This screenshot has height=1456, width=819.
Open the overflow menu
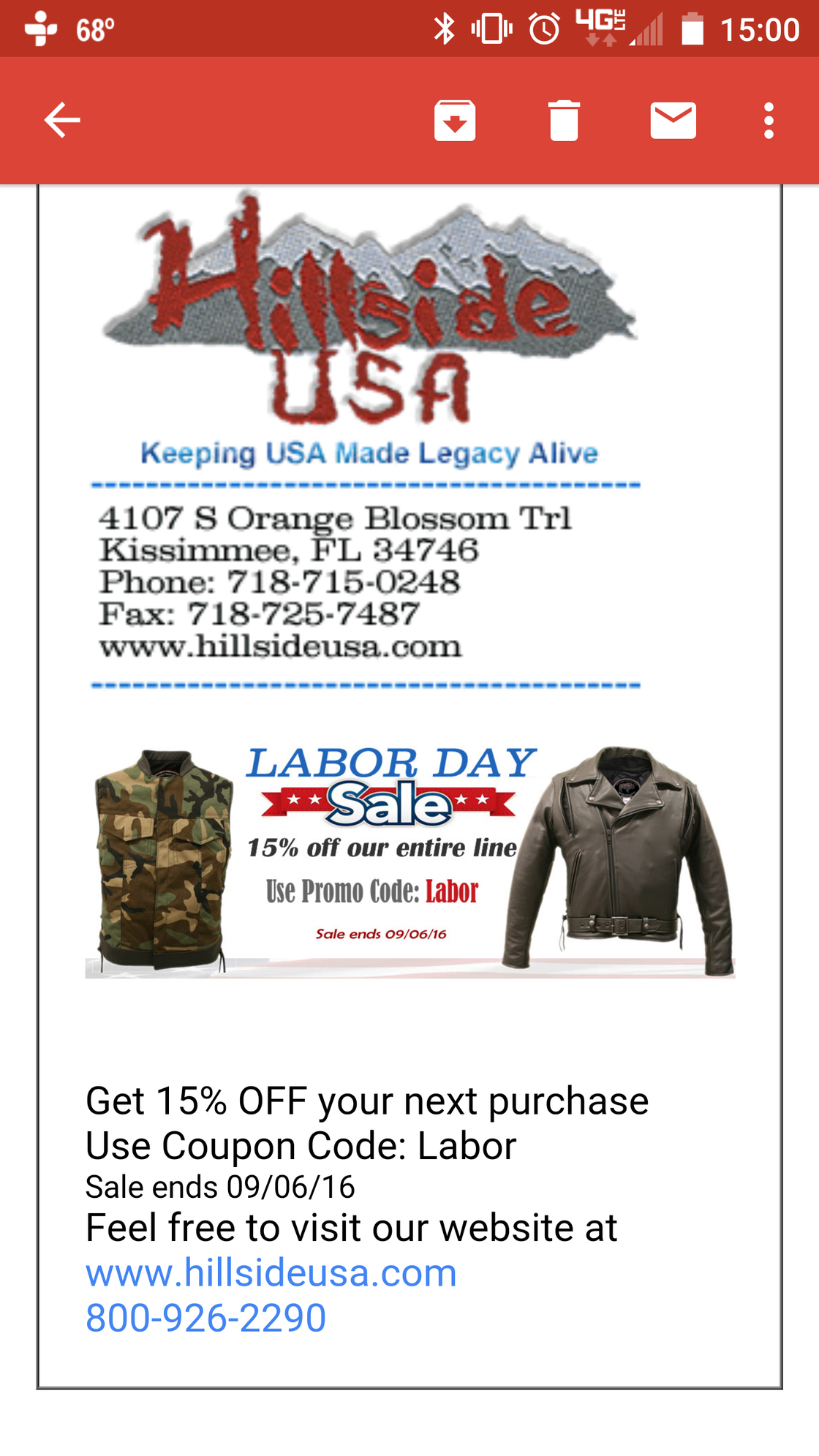click(768, 121)
